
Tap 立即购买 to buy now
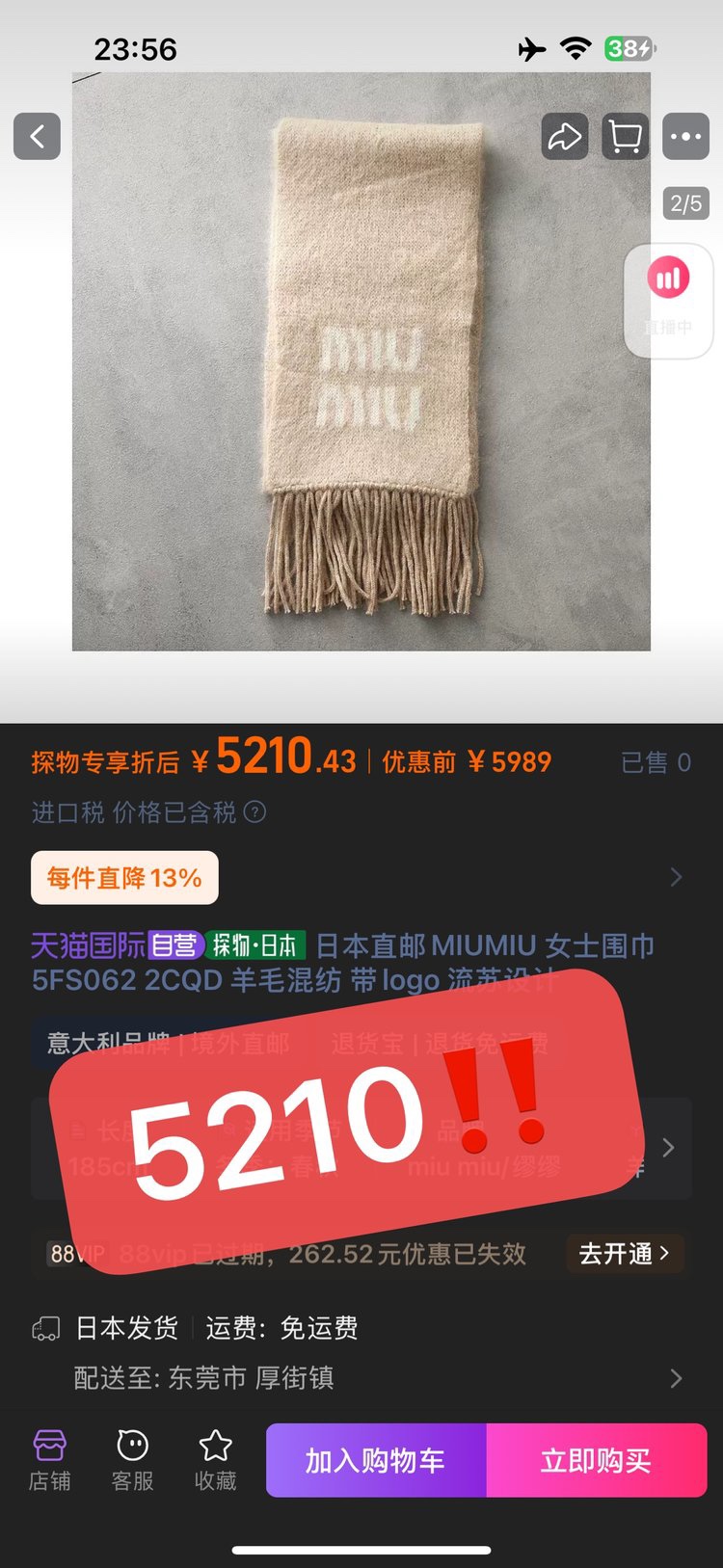coord(597,1460)
